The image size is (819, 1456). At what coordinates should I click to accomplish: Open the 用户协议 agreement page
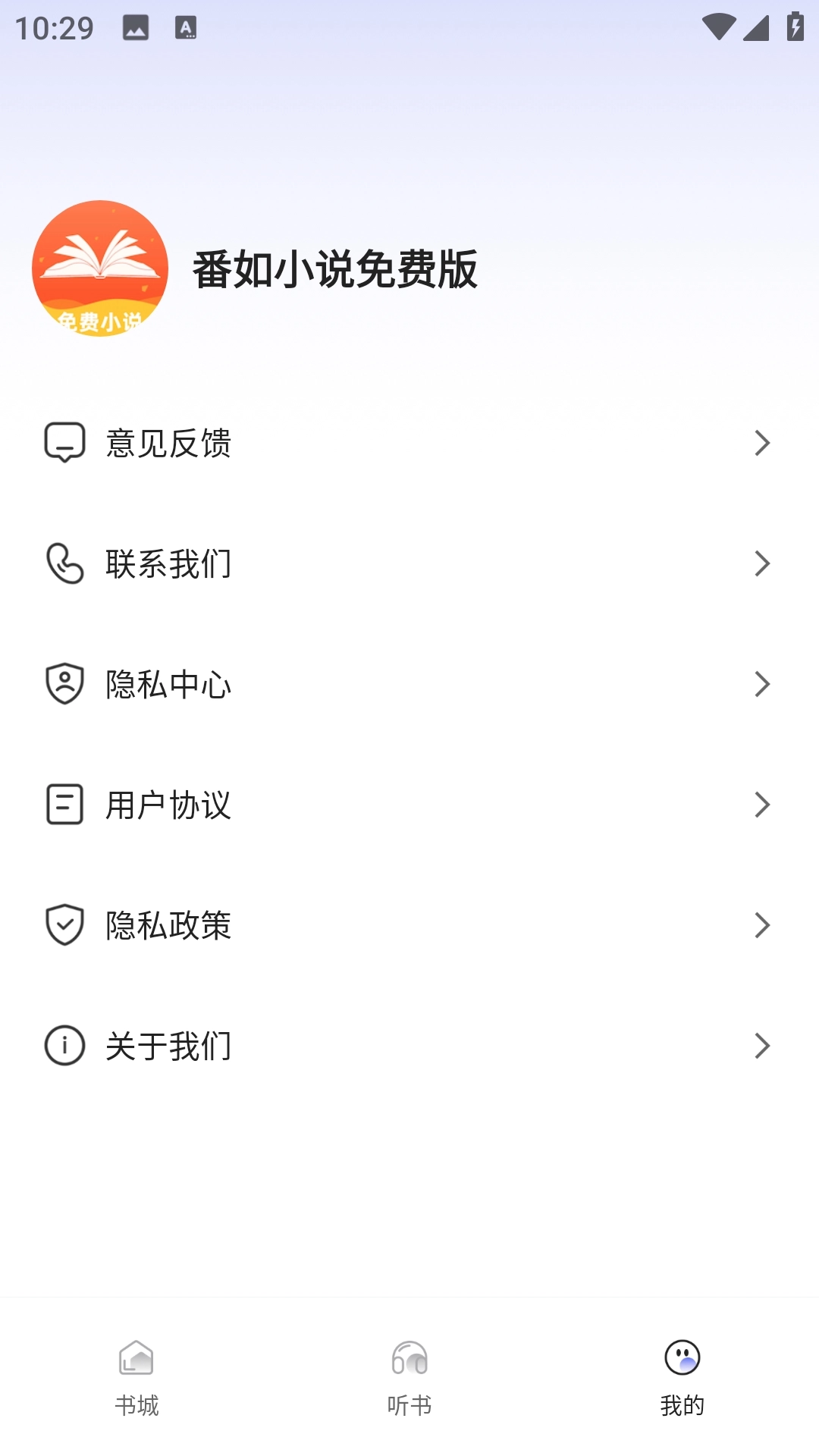point(409,805)
